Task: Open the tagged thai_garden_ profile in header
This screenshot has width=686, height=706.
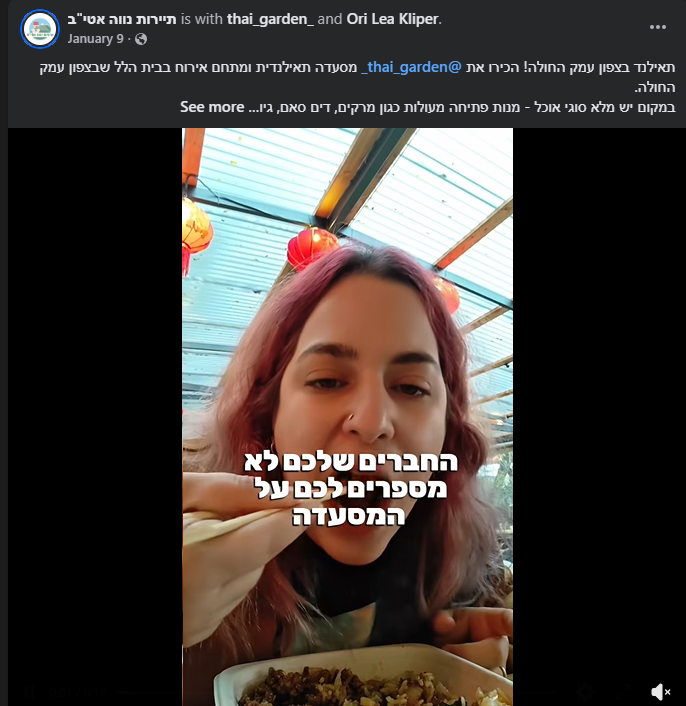Action: 270,19
